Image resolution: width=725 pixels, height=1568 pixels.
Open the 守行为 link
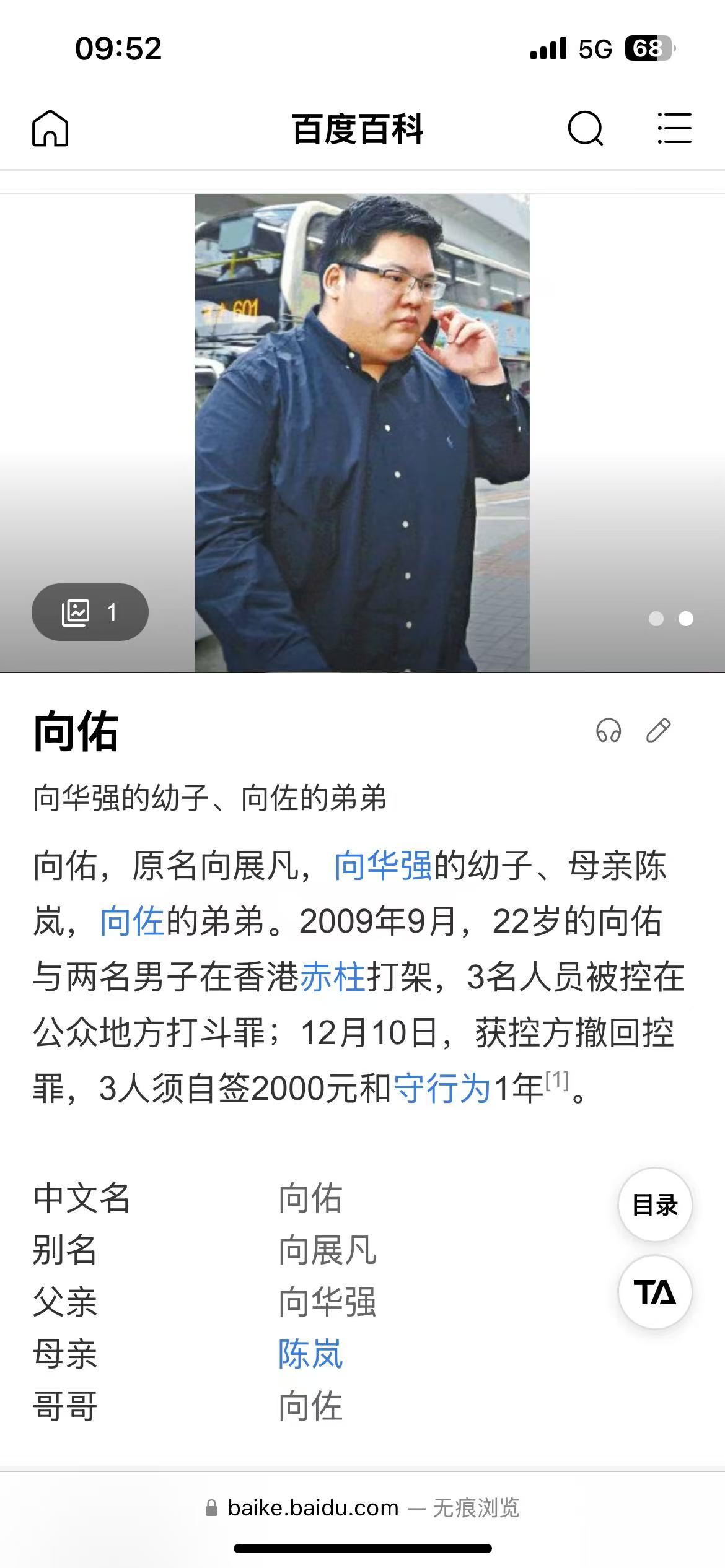442,1089
